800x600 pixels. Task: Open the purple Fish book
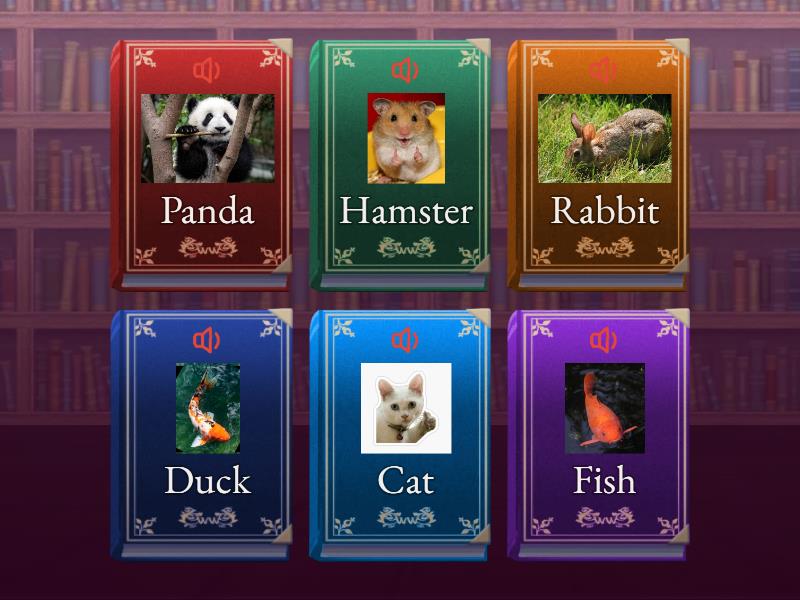click(604, 481)
